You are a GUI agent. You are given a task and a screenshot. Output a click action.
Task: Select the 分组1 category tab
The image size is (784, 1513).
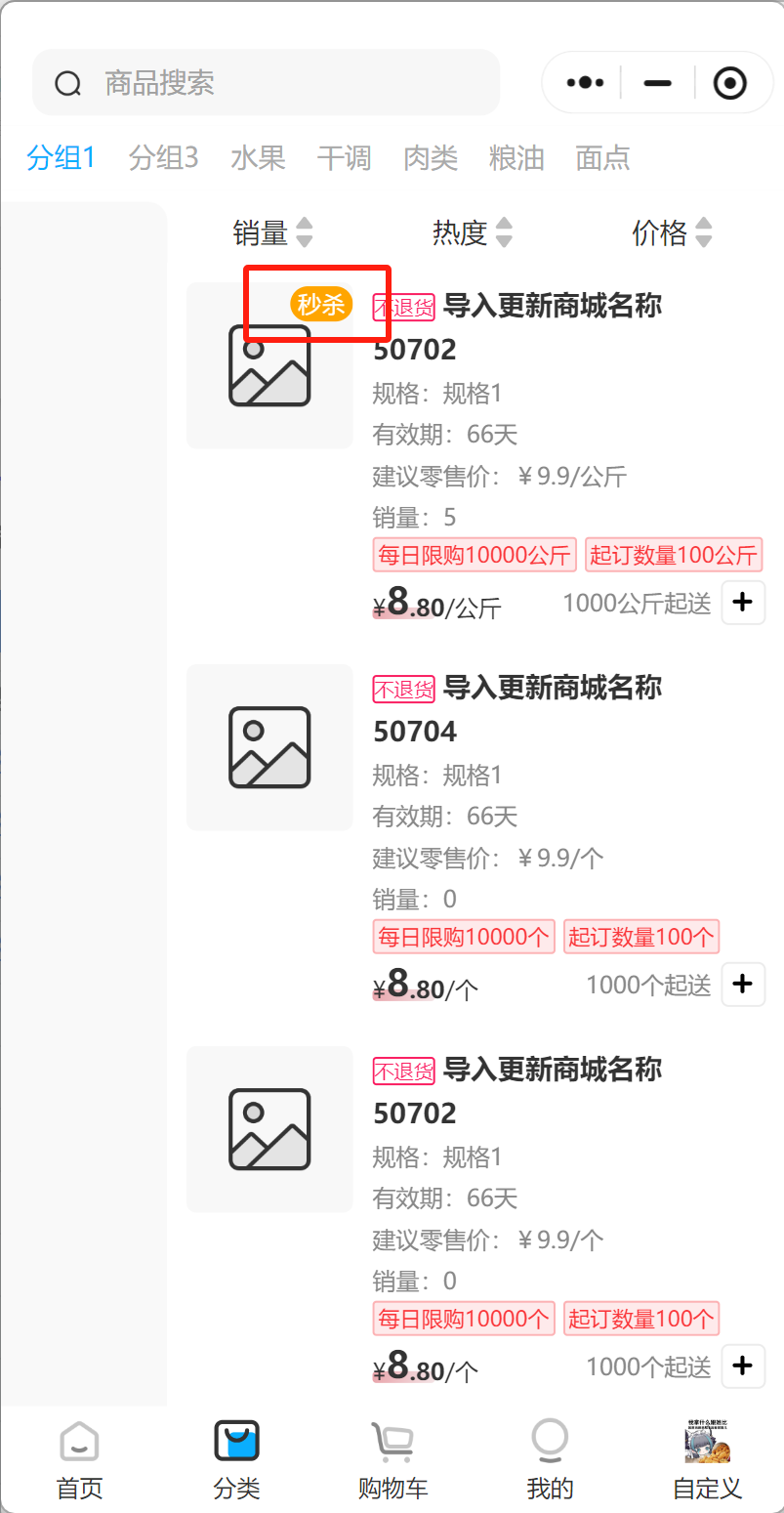61,157
